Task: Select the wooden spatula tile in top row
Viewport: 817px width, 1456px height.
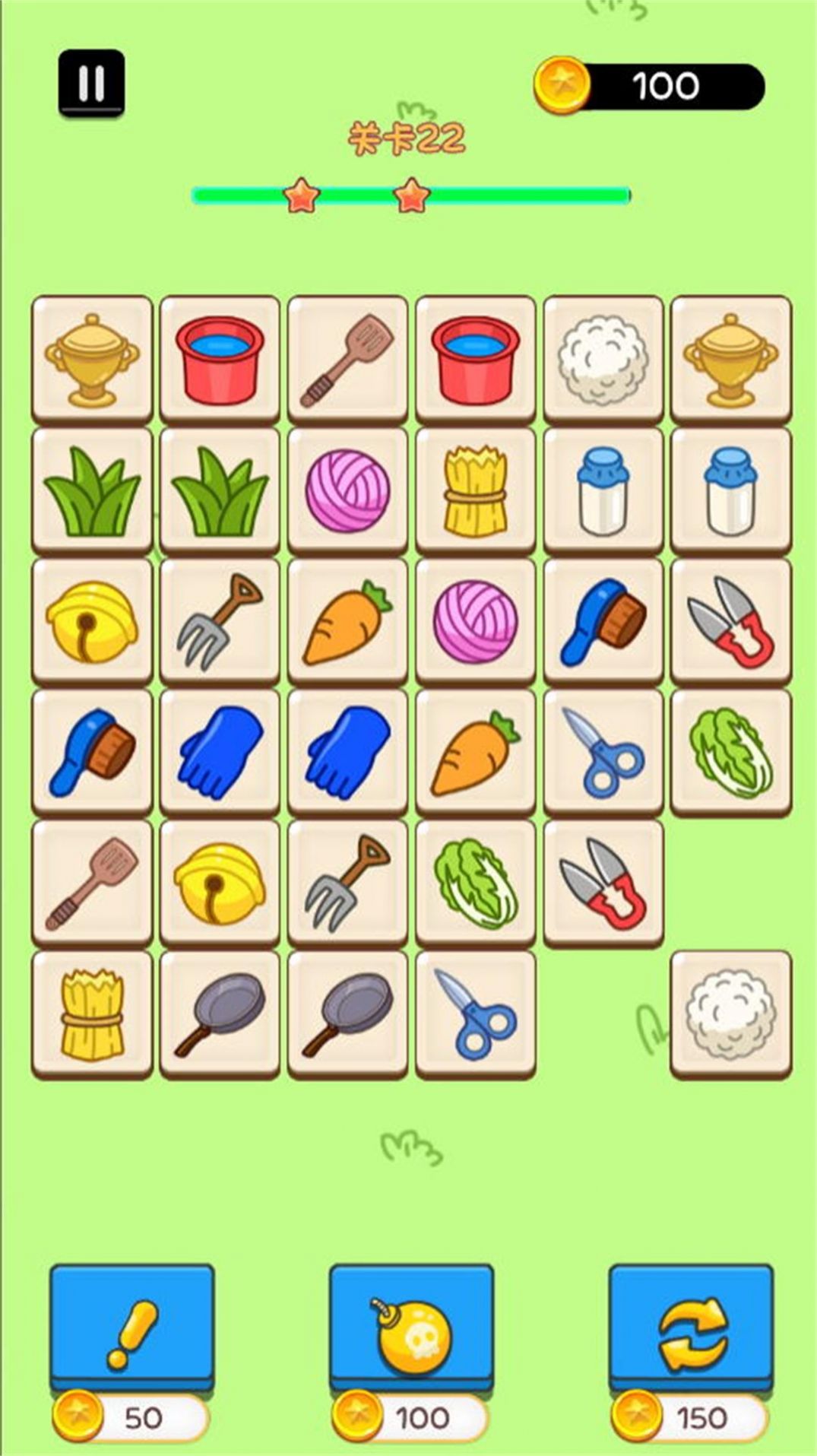Action: (347, 357)
